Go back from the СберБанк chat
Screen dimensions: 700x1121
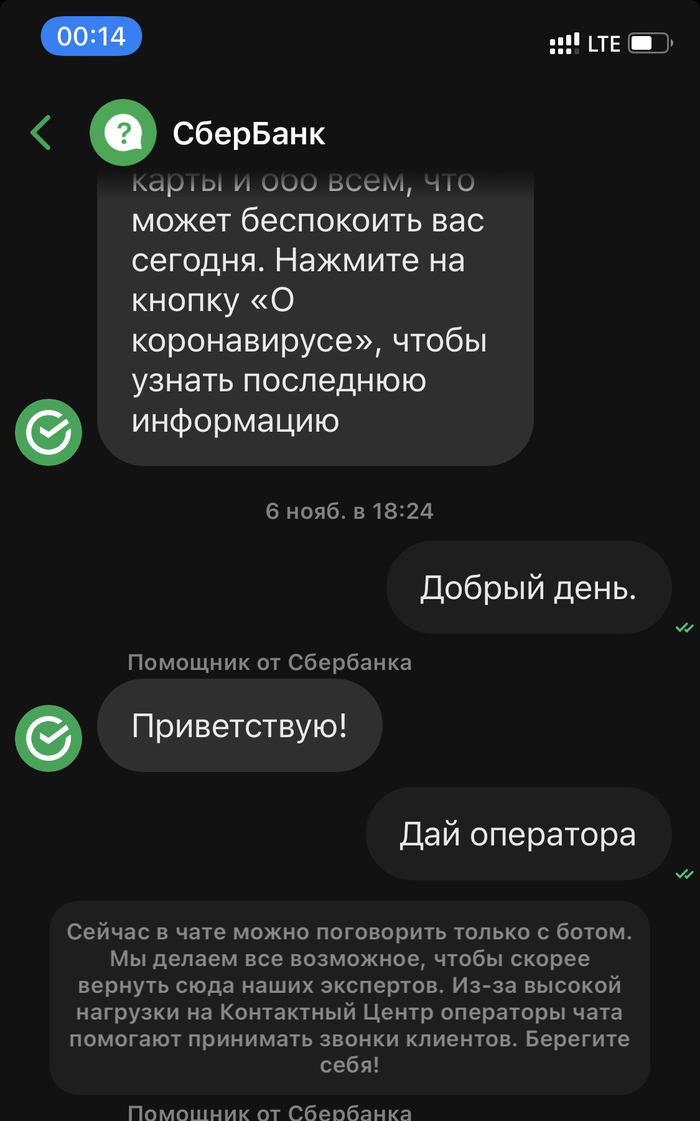click(x=41, y=132)
